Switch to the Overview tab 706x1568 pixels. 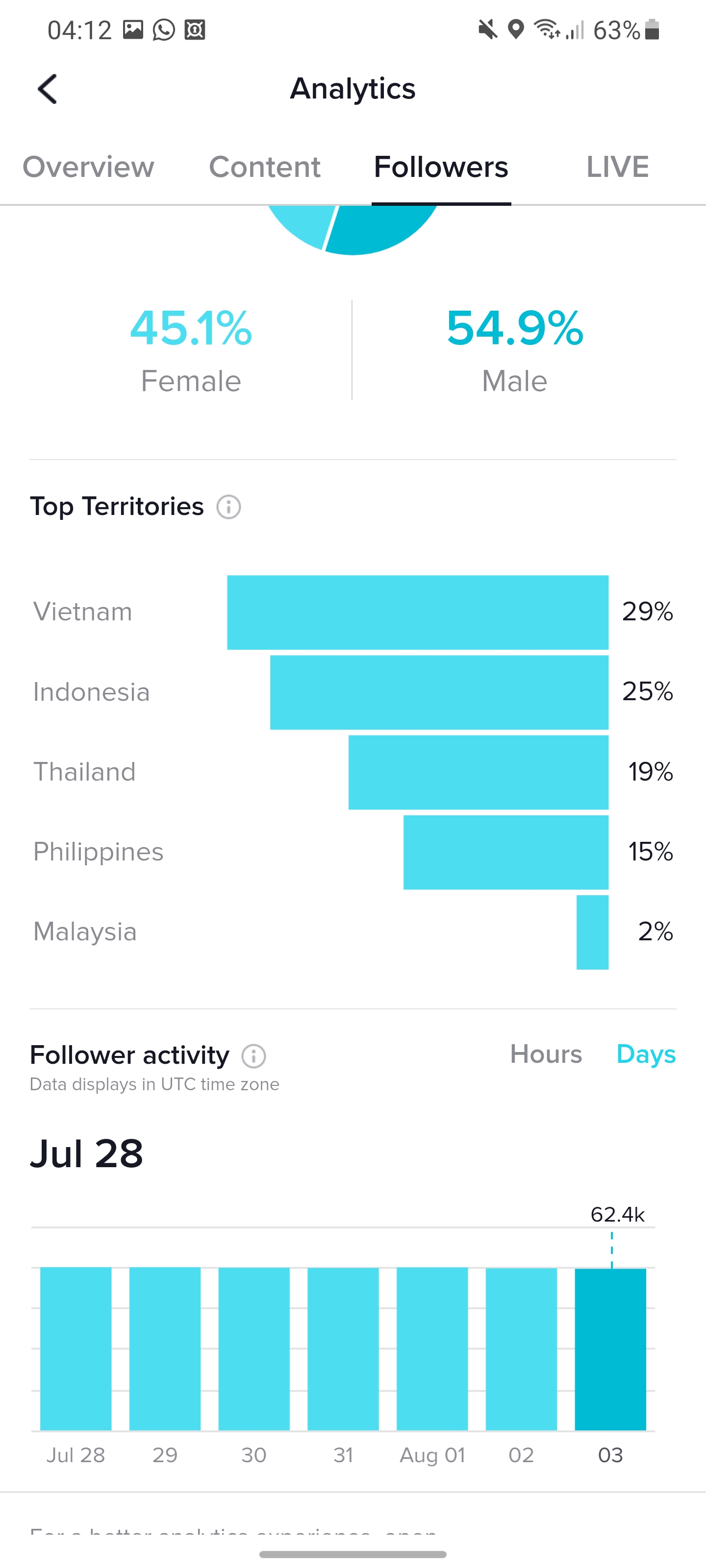tap(88, 167)
